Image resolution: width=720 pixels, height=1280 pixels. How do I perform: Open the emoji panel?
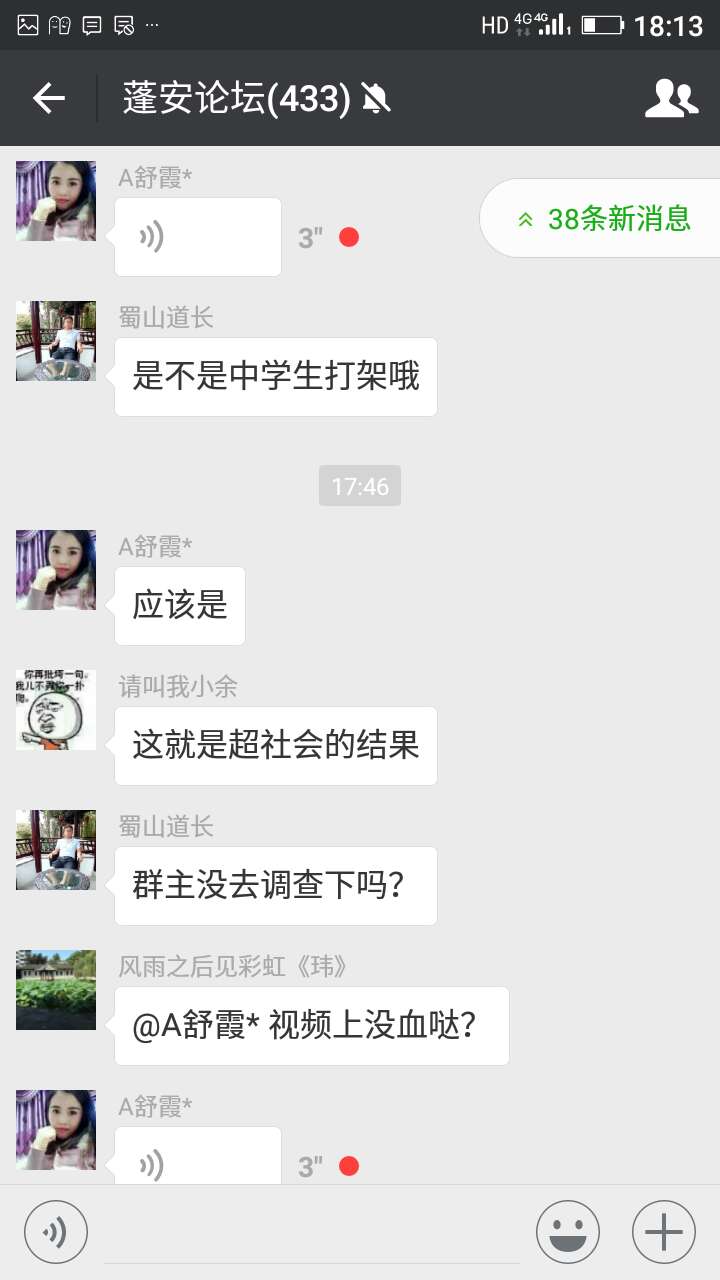pyautogui.click(x=568, y=1232)
